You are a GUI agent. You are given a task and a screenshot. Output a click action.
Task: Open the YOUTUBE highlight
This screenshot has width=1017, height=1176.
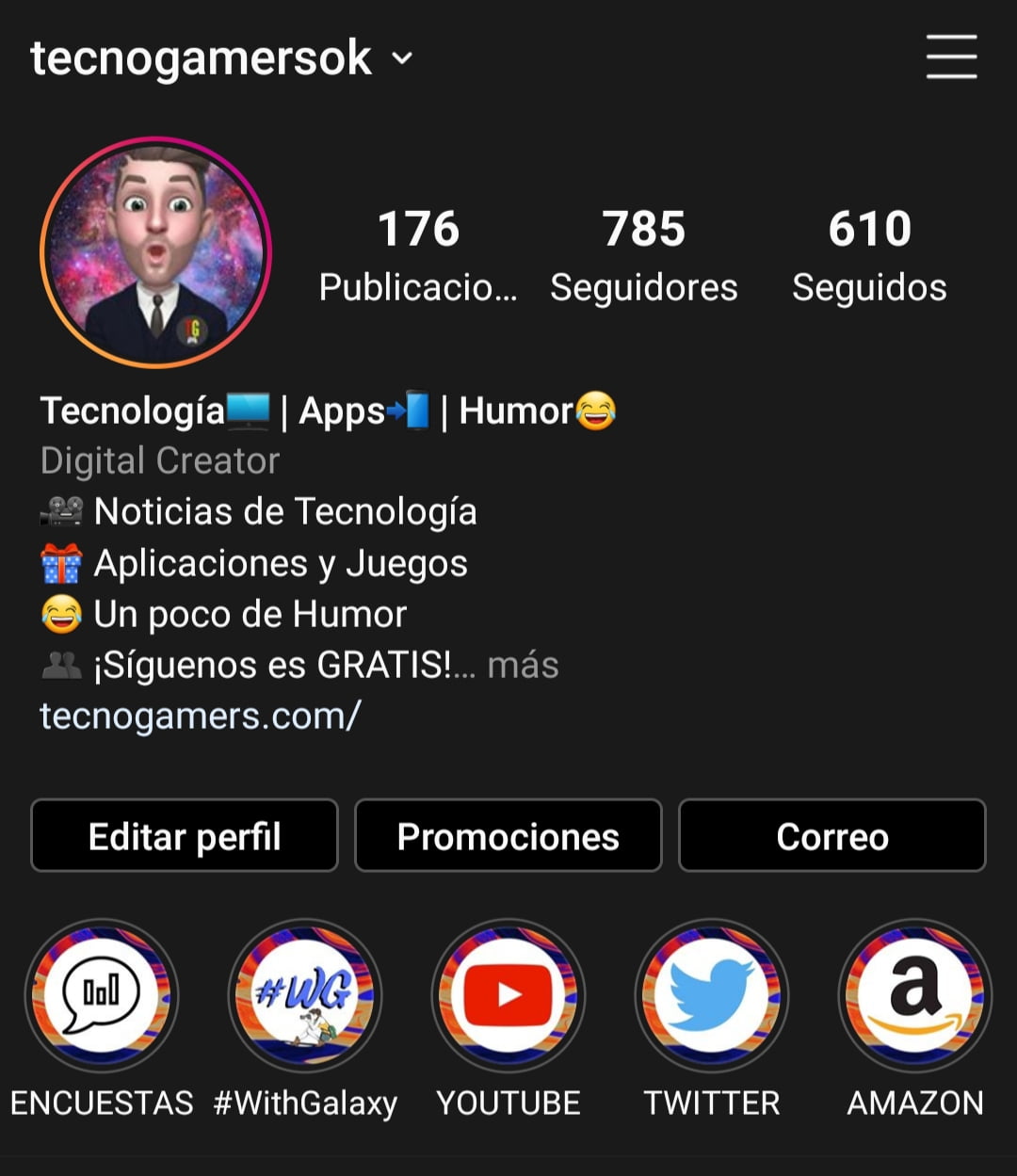[508, 996]
